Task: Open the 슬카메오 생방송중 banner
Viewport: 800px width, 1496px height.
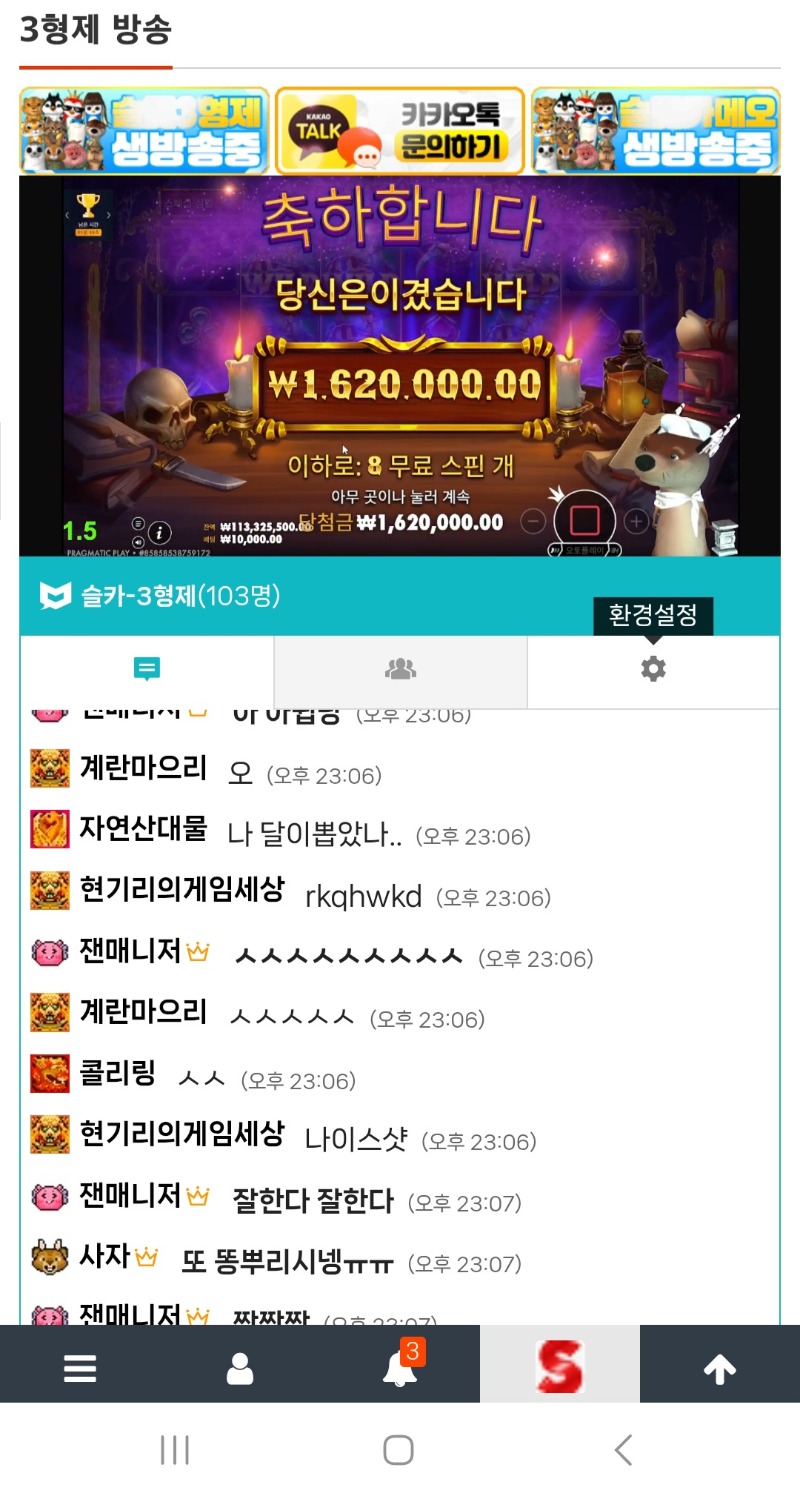Action: coord(655,131)
